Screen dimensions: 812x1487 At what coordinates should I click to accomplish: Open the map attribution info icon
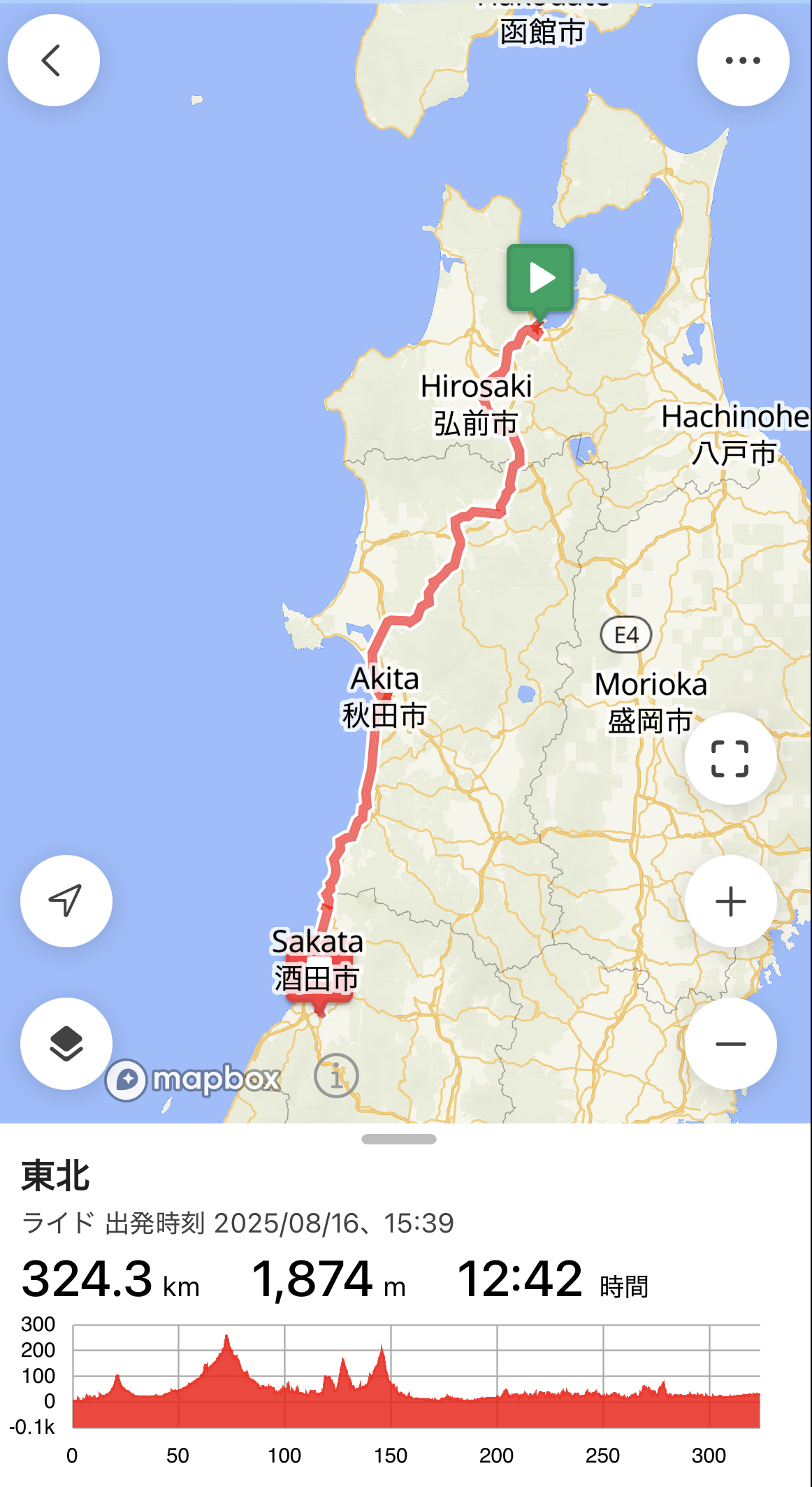(336, 1076)
